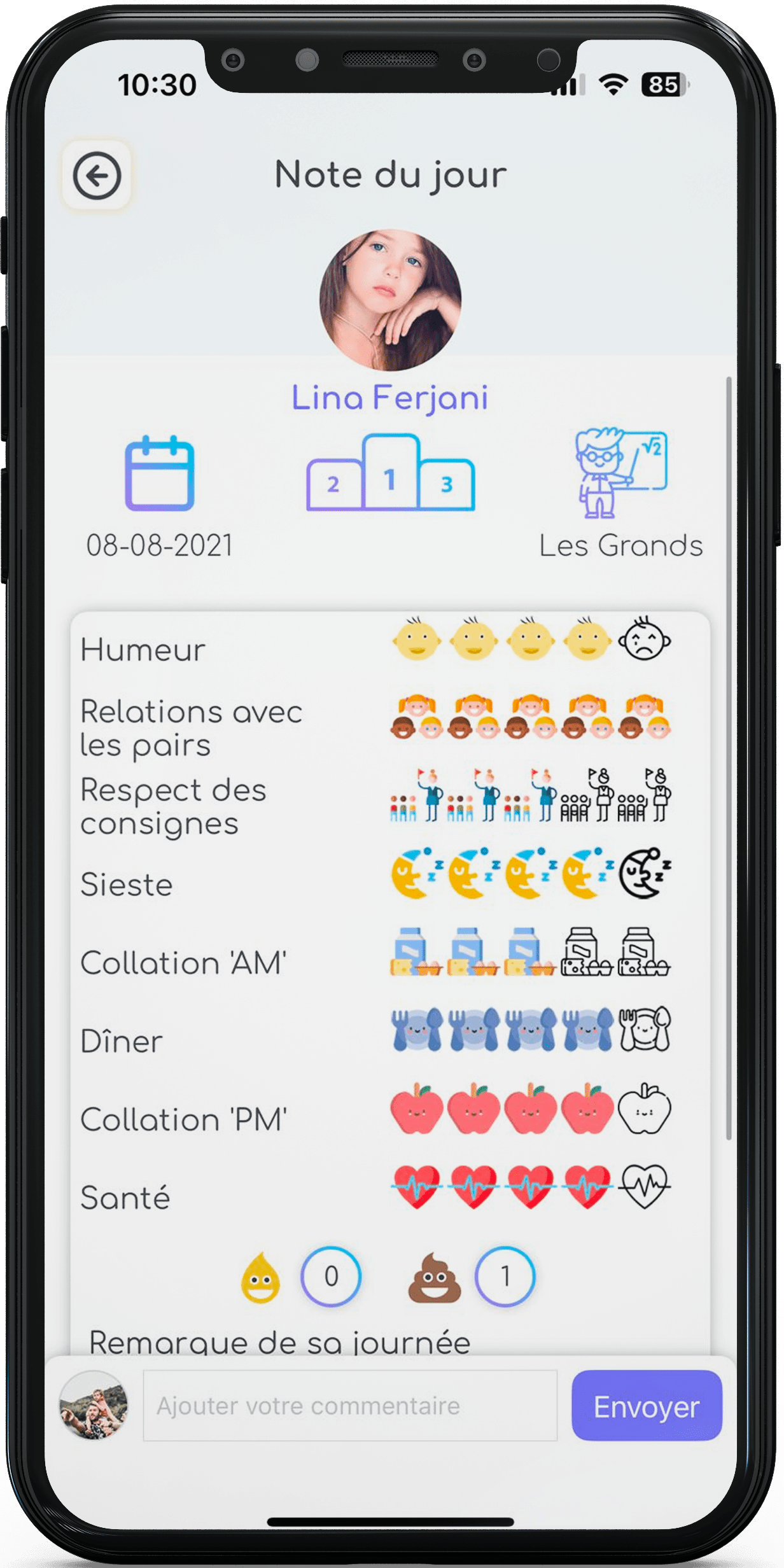784x1568 pixels.
Task: Send the comment with Envoyer
Action: 647,1405
